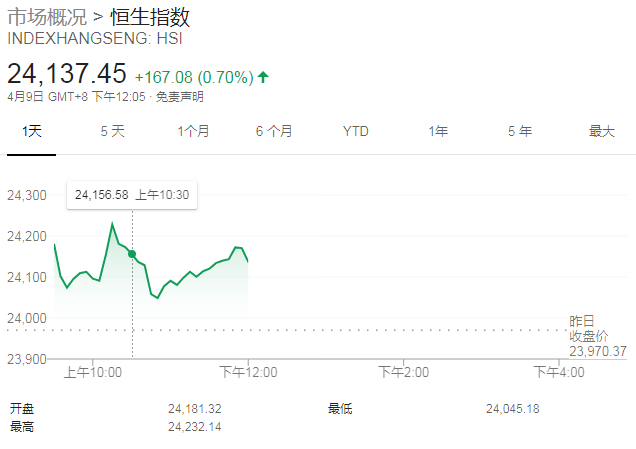
Task: Open the 最大 chart range
Action: (x=601, y=131)
